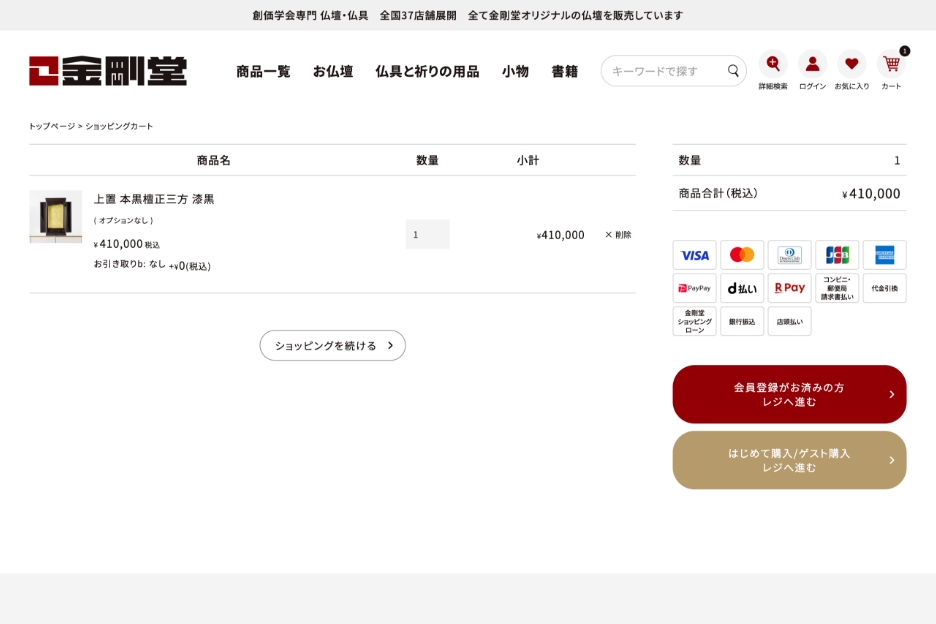Tap the magnifier search submit icon
This screenshot has width=936, height=624.
(x=733, y=71)
